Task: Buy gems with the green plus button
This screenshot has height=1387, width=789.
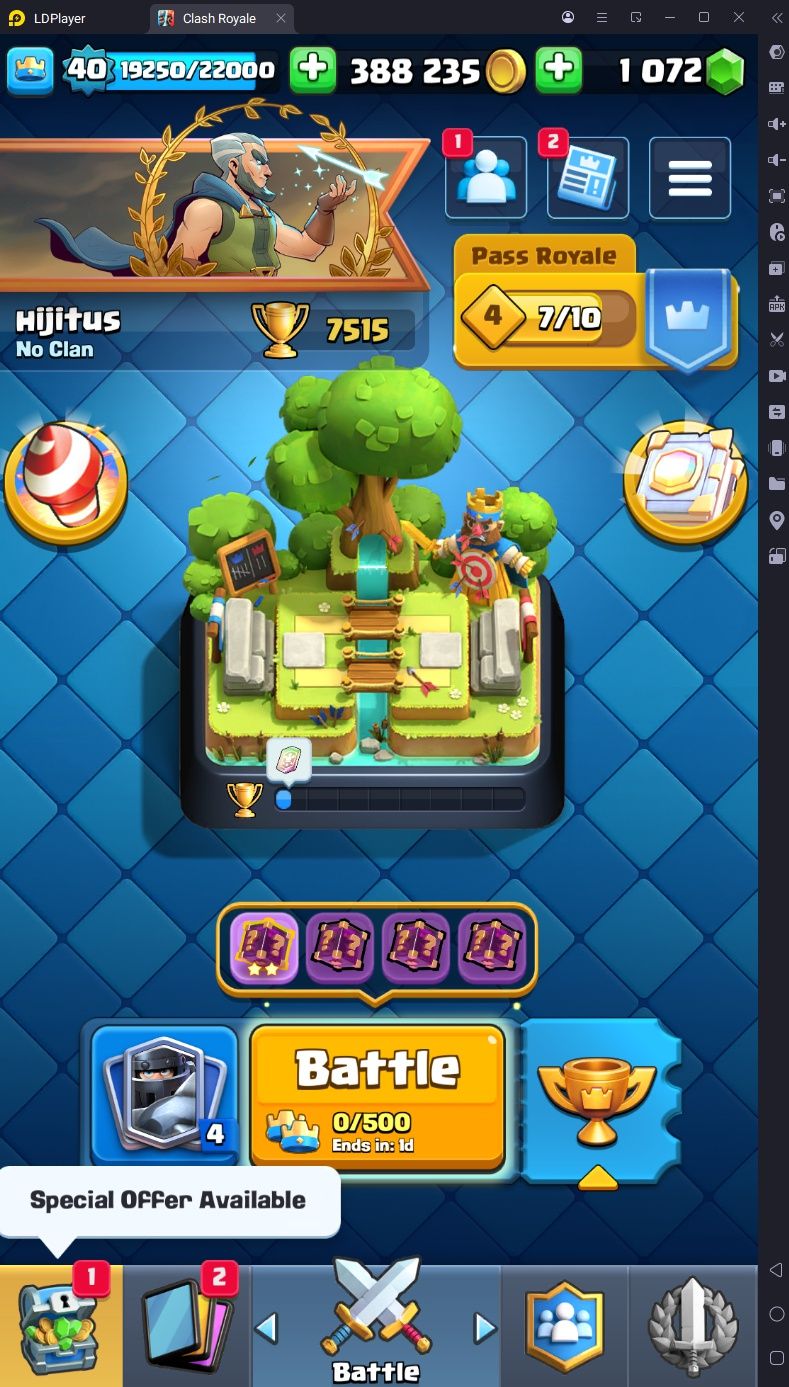Action: 559,69
